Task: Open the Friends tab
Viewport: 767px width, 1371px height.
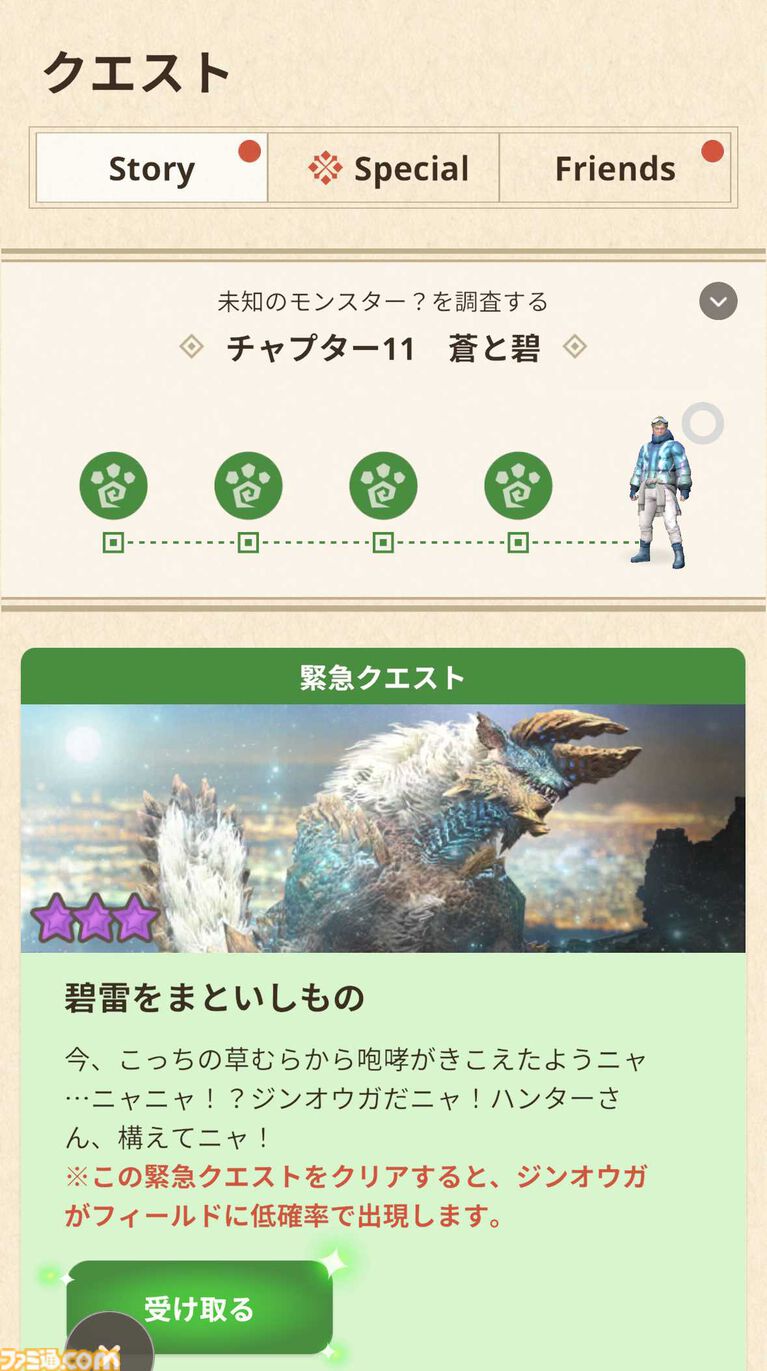Action: (614, 168)
